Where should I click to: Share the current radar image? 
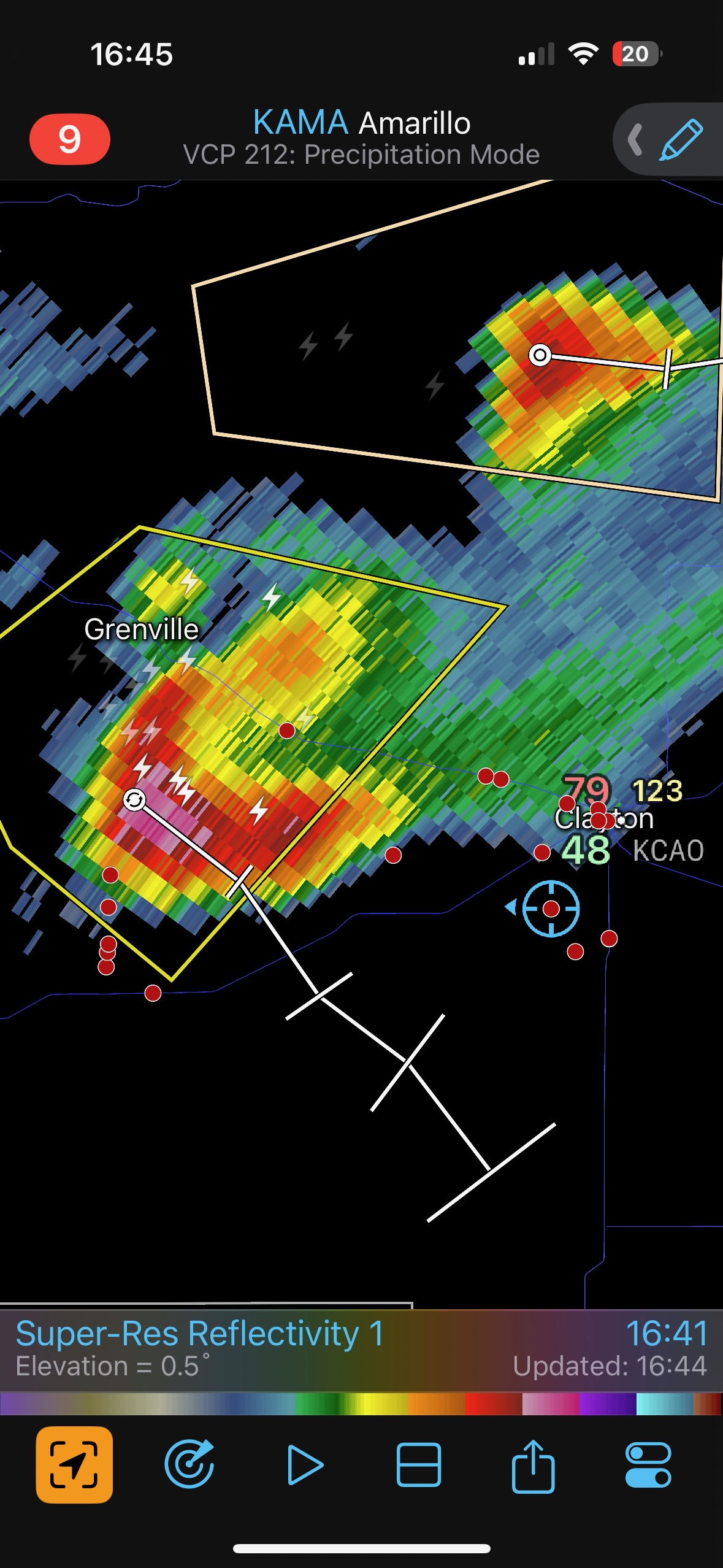coord(533,1465)
